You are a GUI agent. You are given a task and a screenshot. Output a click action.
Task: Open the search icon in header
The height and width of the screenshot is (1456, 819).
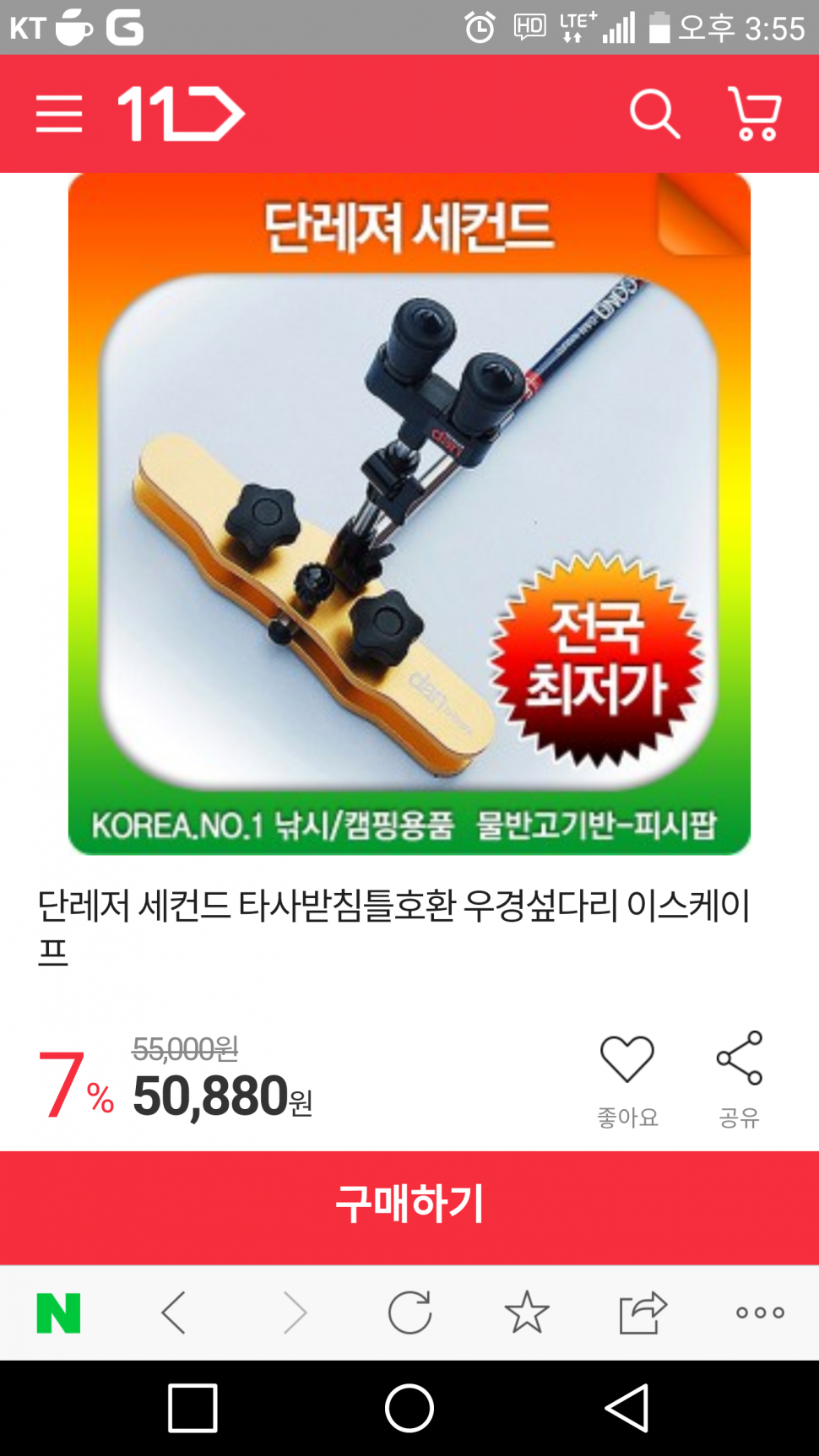[654, 114]
